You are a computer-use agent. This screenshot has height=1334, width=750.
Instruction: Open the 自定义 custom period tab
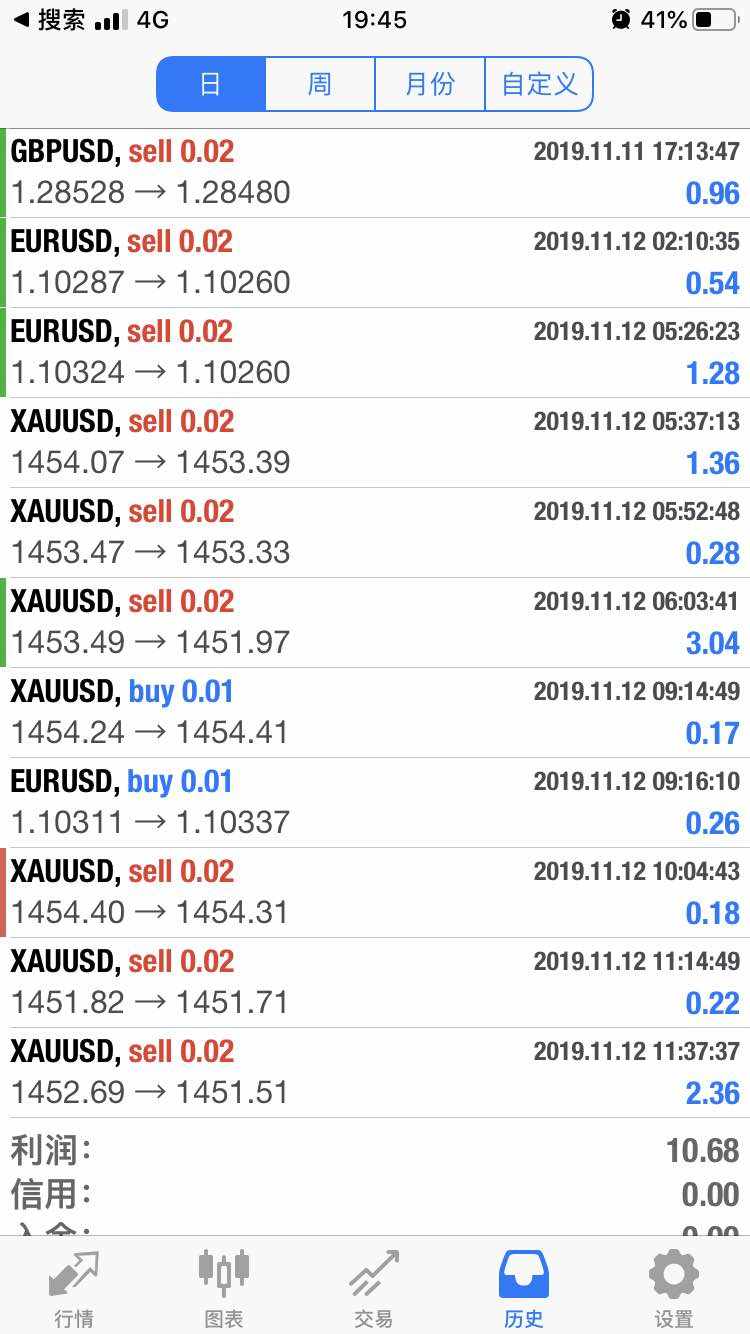tap(539, 84)
